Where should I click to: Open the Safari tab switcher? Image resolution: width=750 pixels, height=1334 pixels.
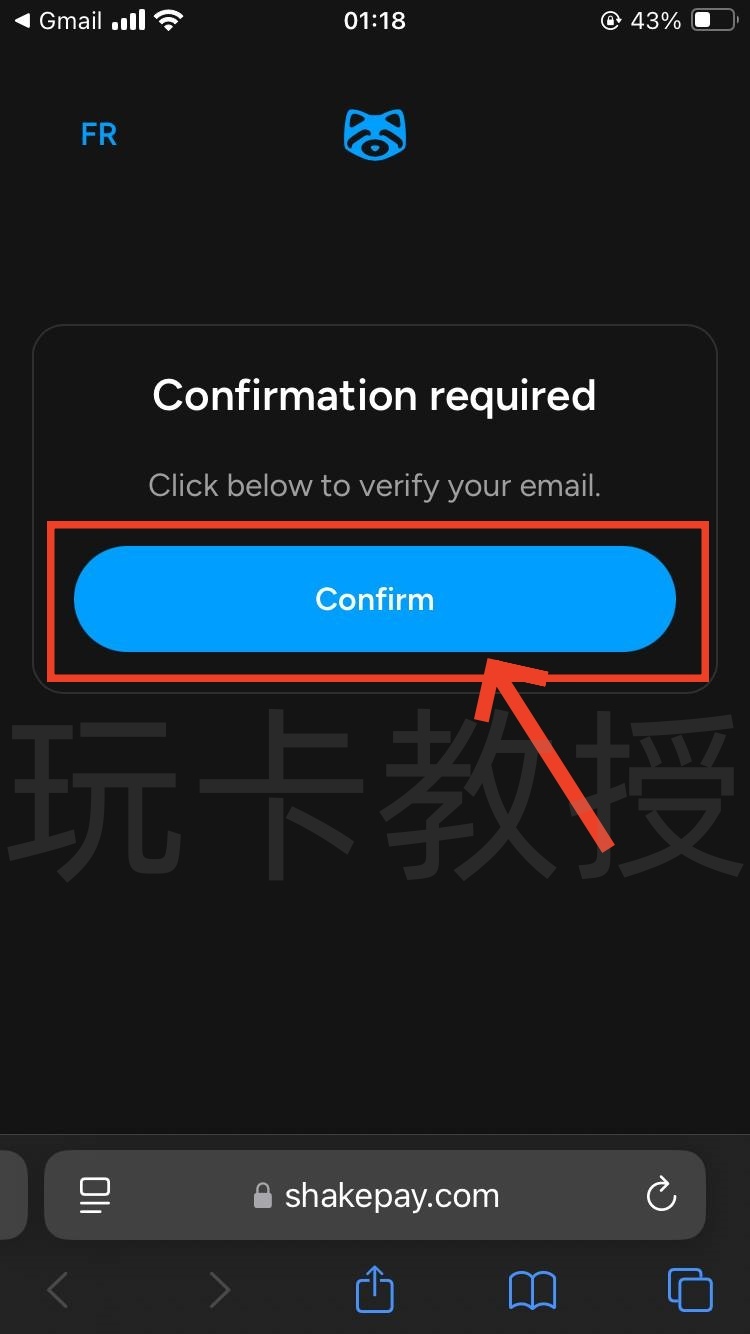pyautogui.click(x=688, y=1290)
